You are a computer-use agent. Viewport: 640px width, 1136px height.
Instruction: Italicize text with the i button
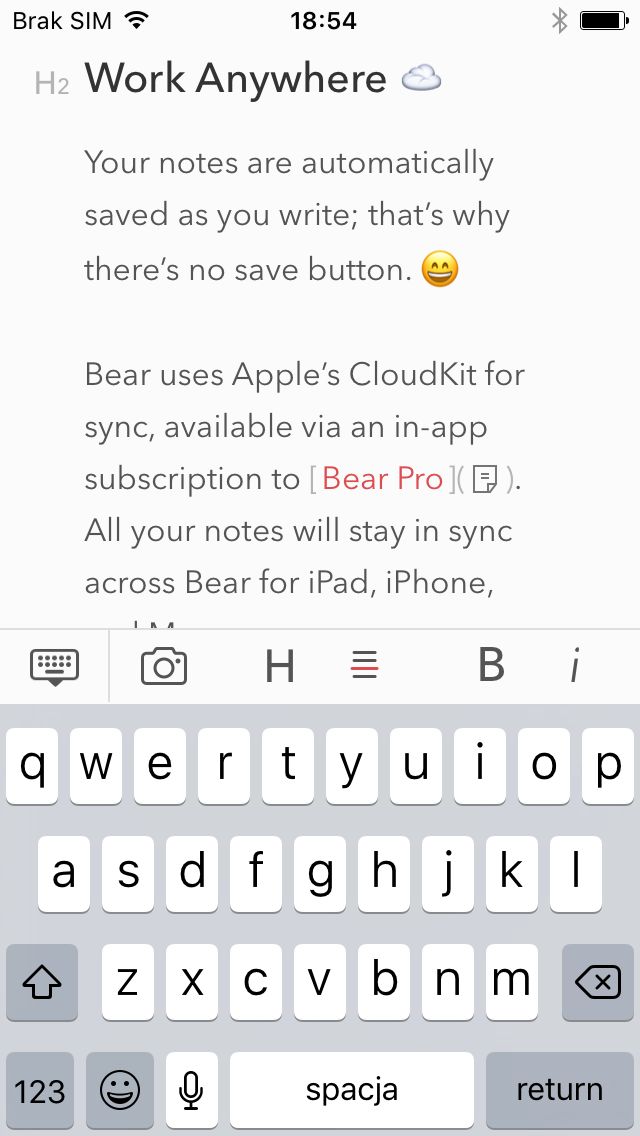click(x=575, y=666)
